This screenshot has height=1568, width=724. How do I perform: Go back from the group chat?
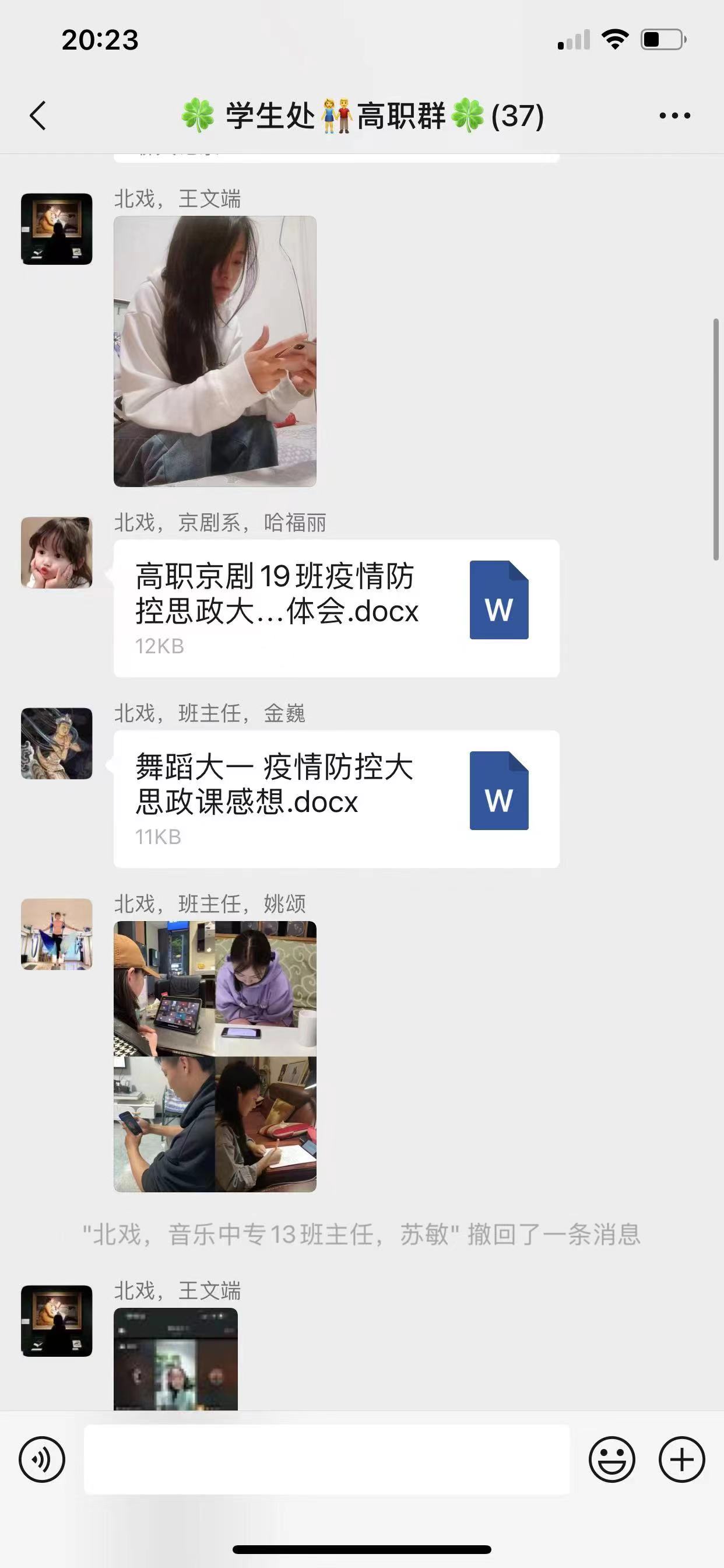(38, 115)
